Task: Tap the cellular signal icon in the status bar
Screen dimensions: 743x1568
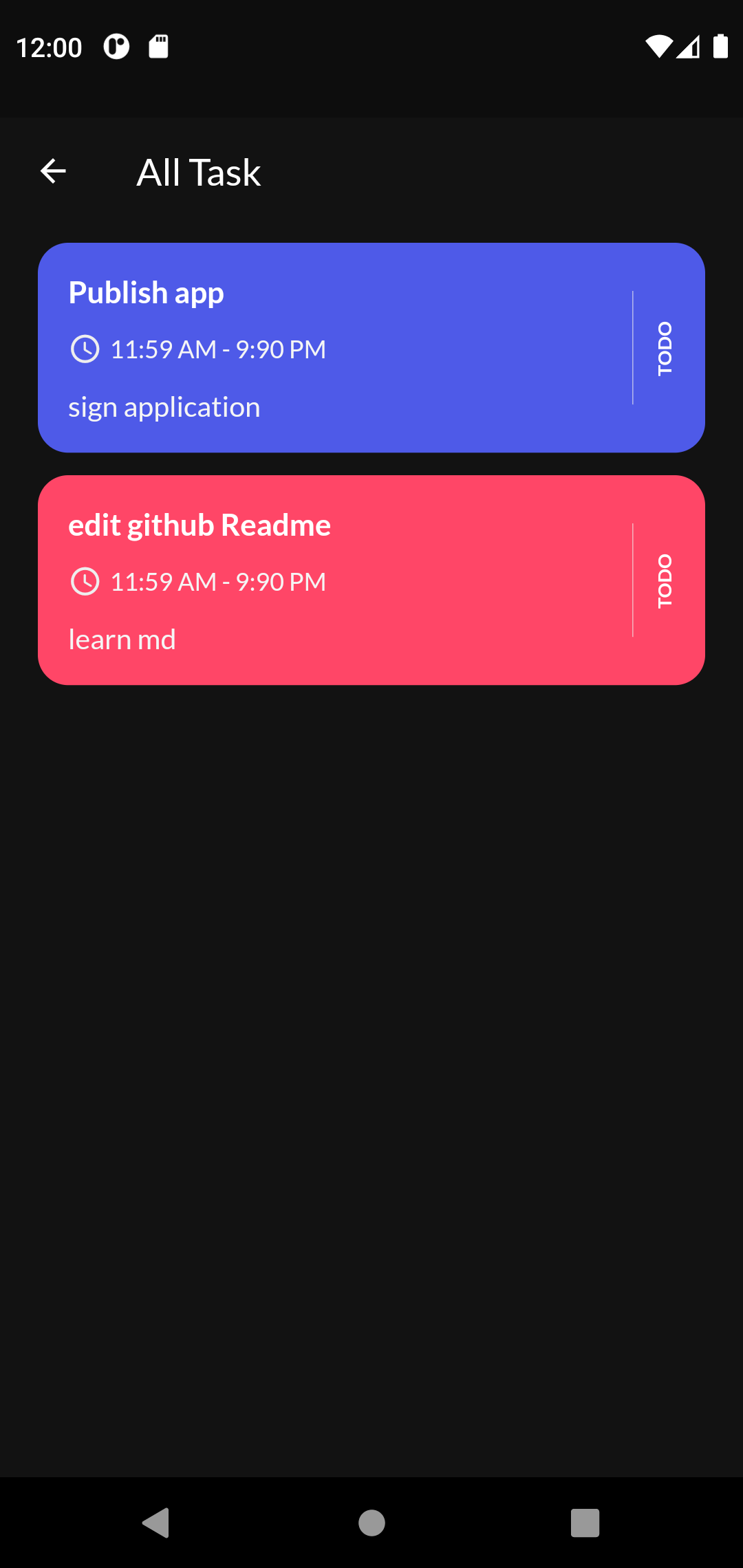Action: pos(689,45)
